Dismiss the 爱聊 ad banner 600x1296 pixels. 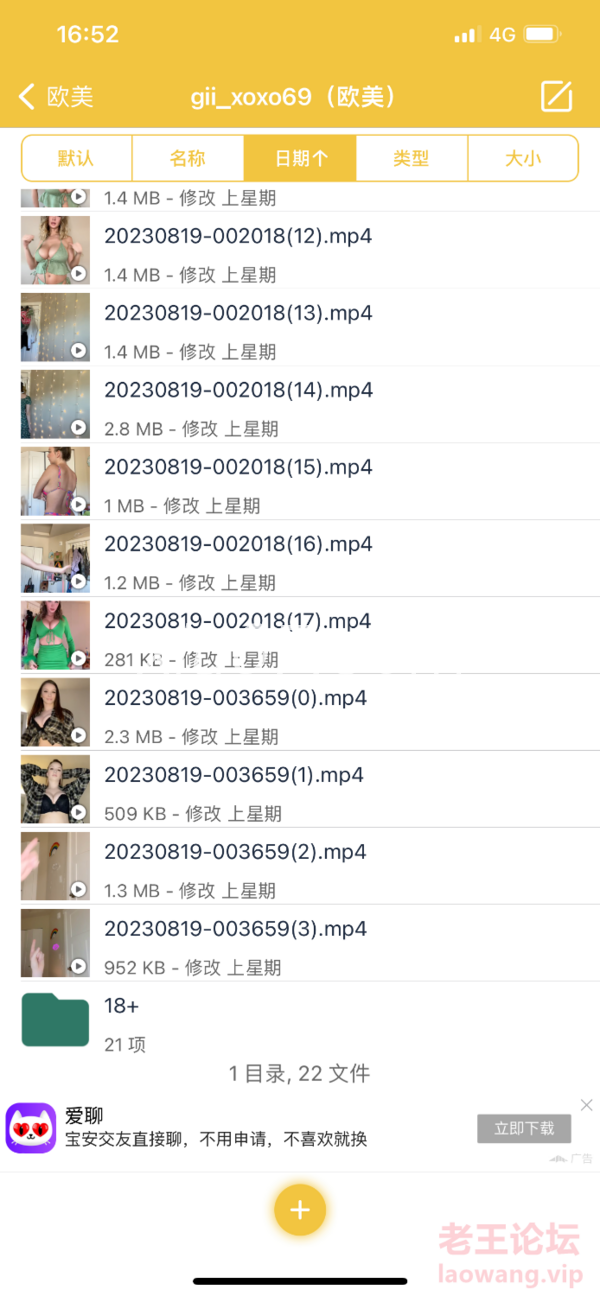click(586, 1105)
